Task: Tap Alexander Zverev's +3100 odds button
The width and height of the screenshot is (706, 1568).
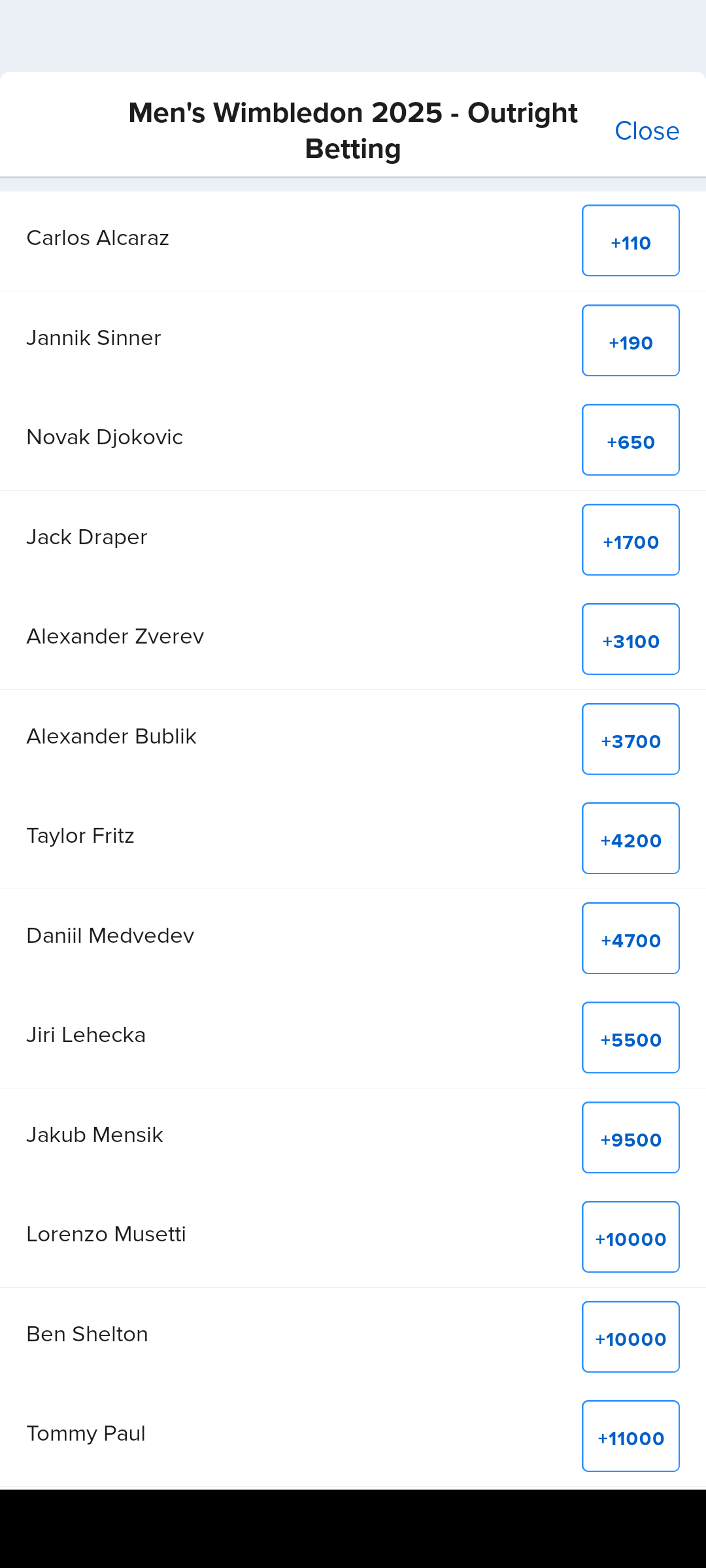Action: 630,640
